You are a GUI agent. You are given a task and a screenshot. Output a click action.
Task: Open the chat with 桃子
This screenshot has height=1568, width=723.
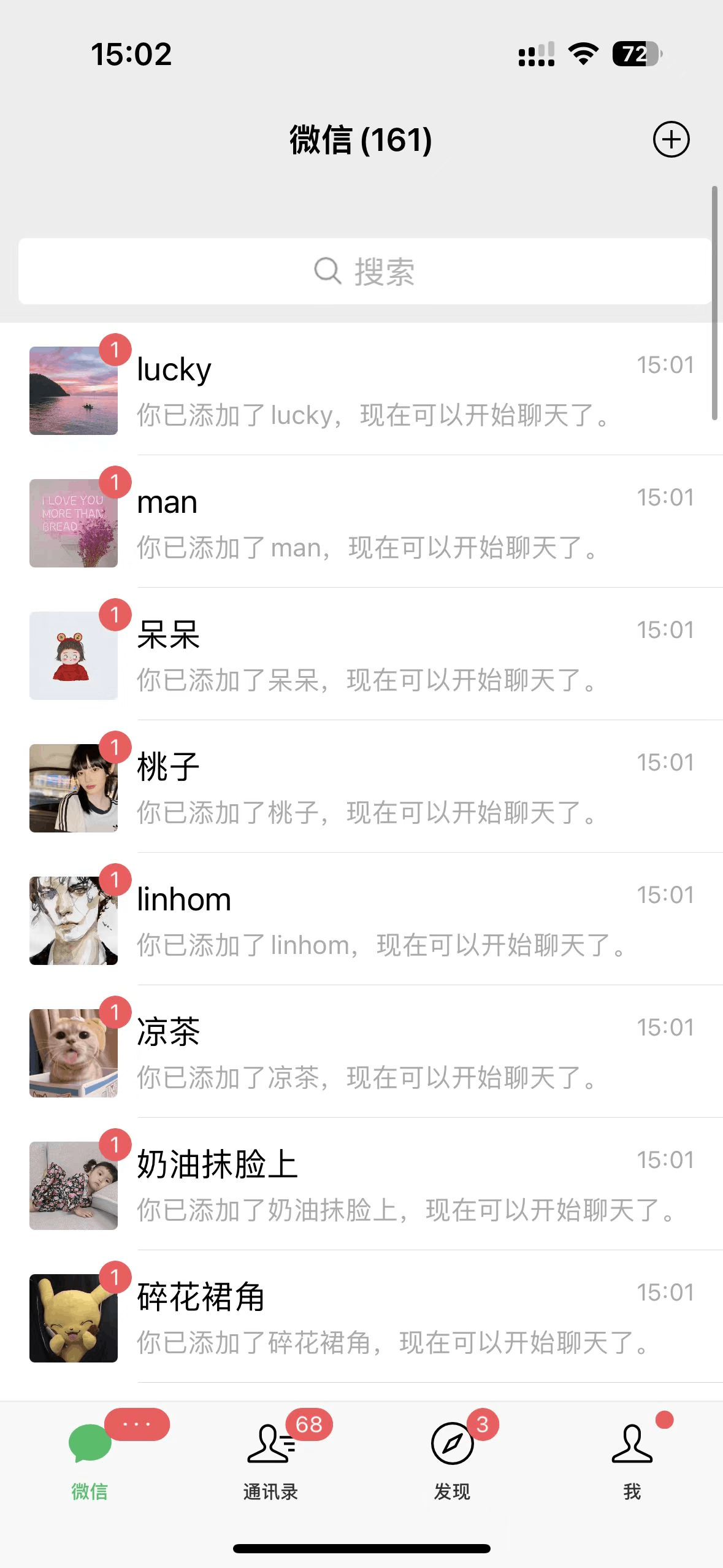pyautogui.click(x=362, y=787)
